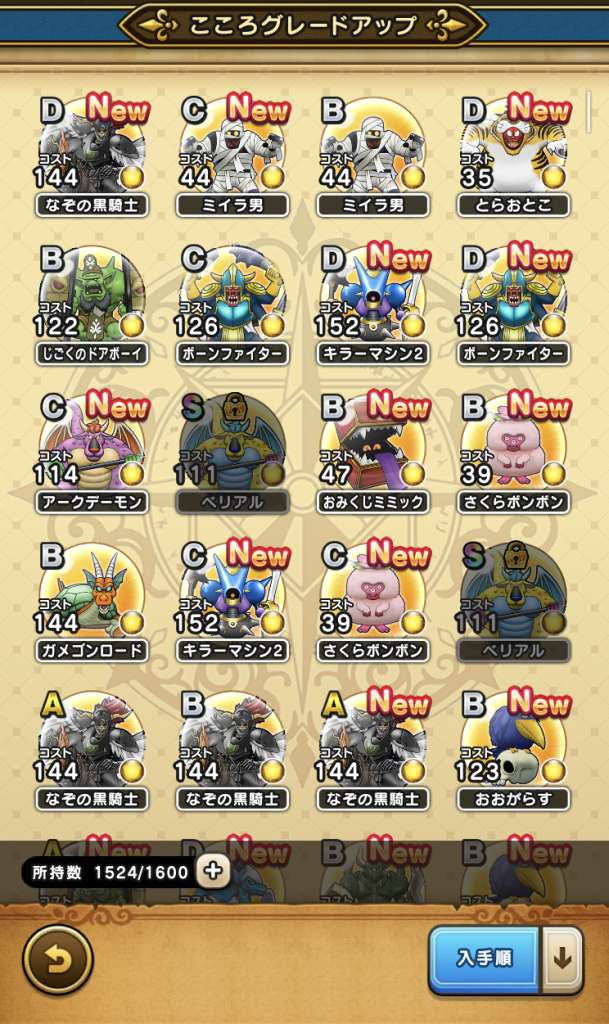Go back using the return arrow button
This screenshot has height=1024, width=609.
tap(58, 959)
